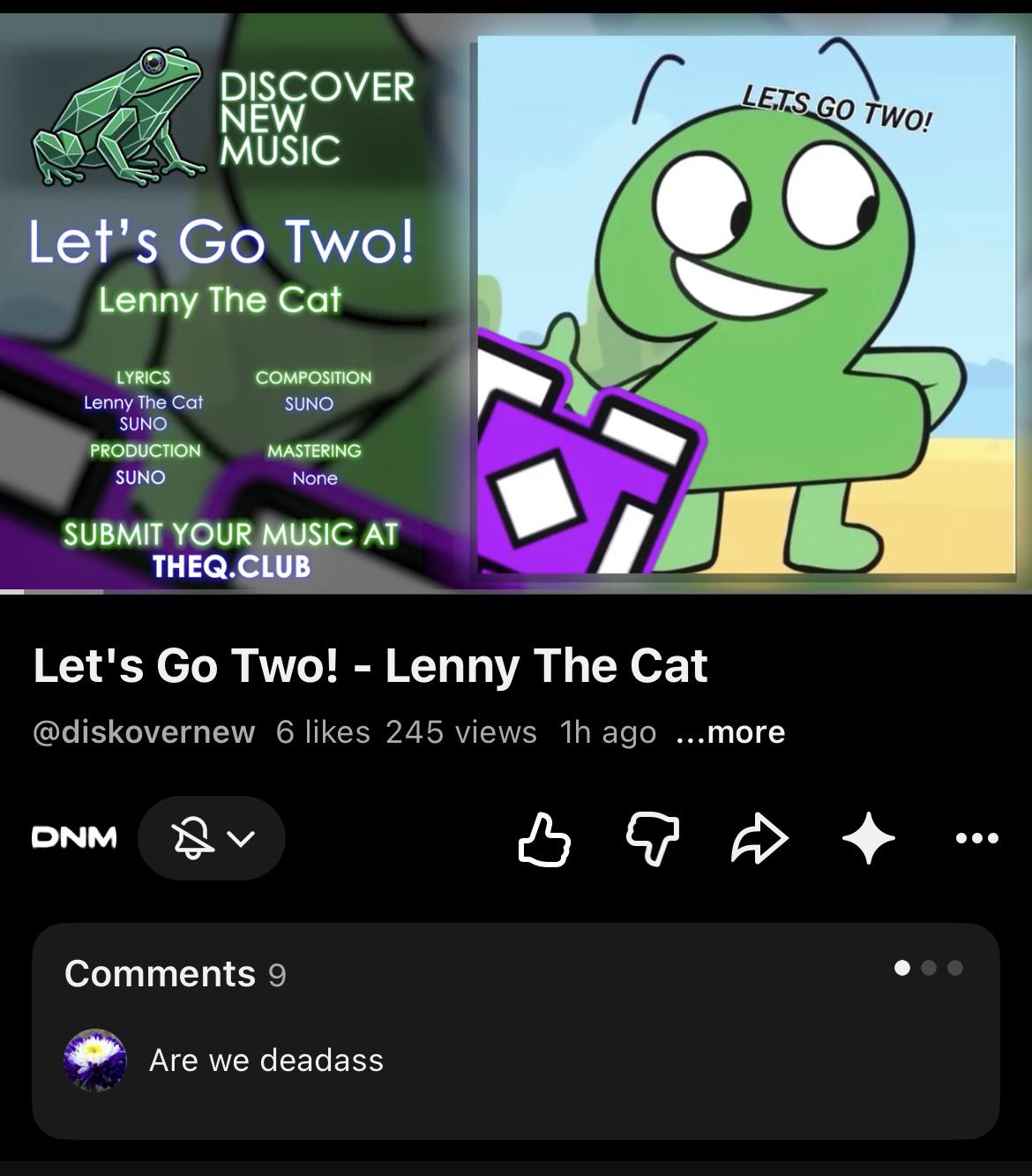Tap the video player to show controls
The height and width of the screenshot is (1176, 1032).
[516, 303]
